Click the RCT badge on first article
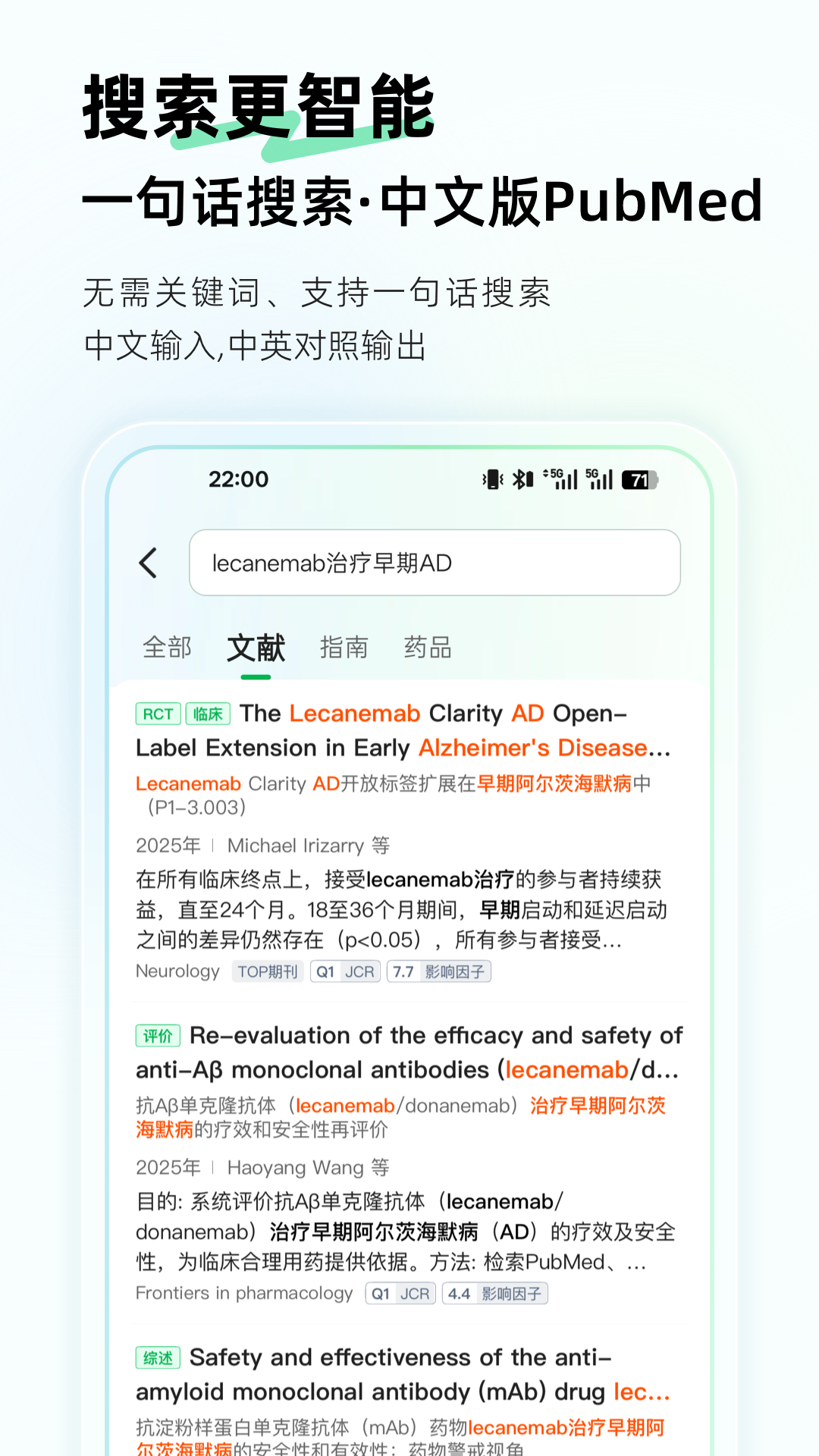This screenshot has height=1456, width=819. [x=157, y=714]
